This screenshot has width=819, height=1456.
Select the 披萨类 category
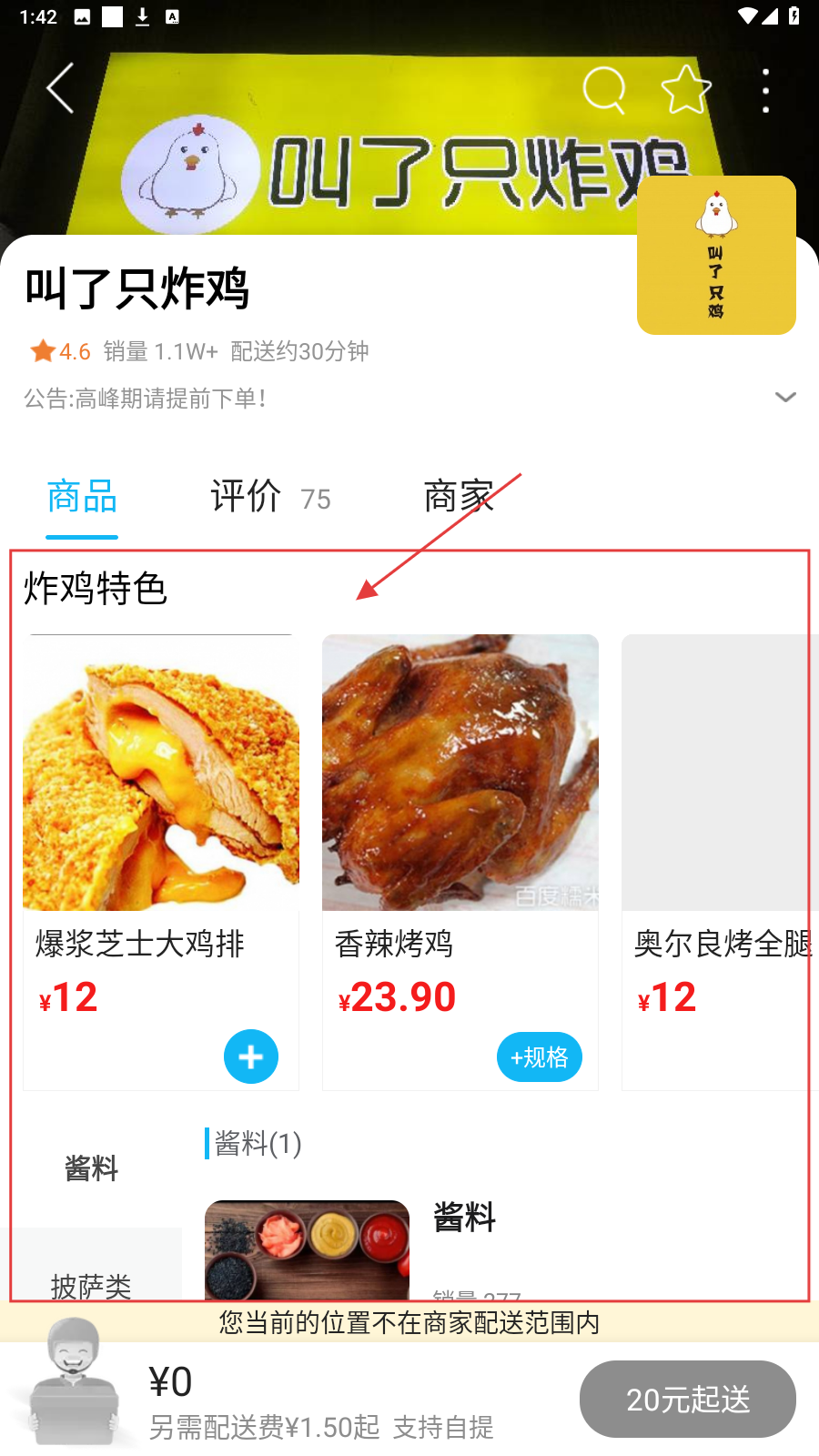91,1283
